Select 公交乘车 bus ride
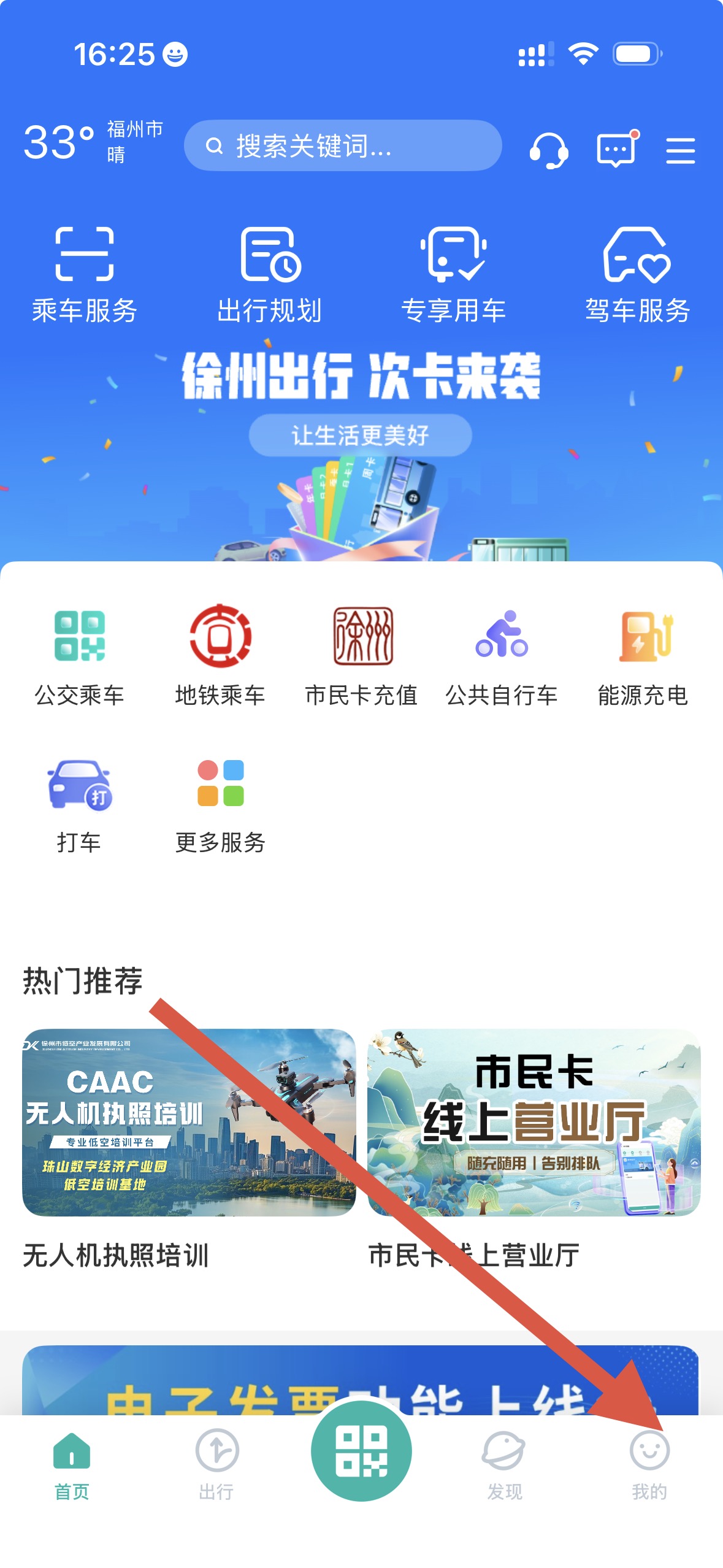 point(80,655)
